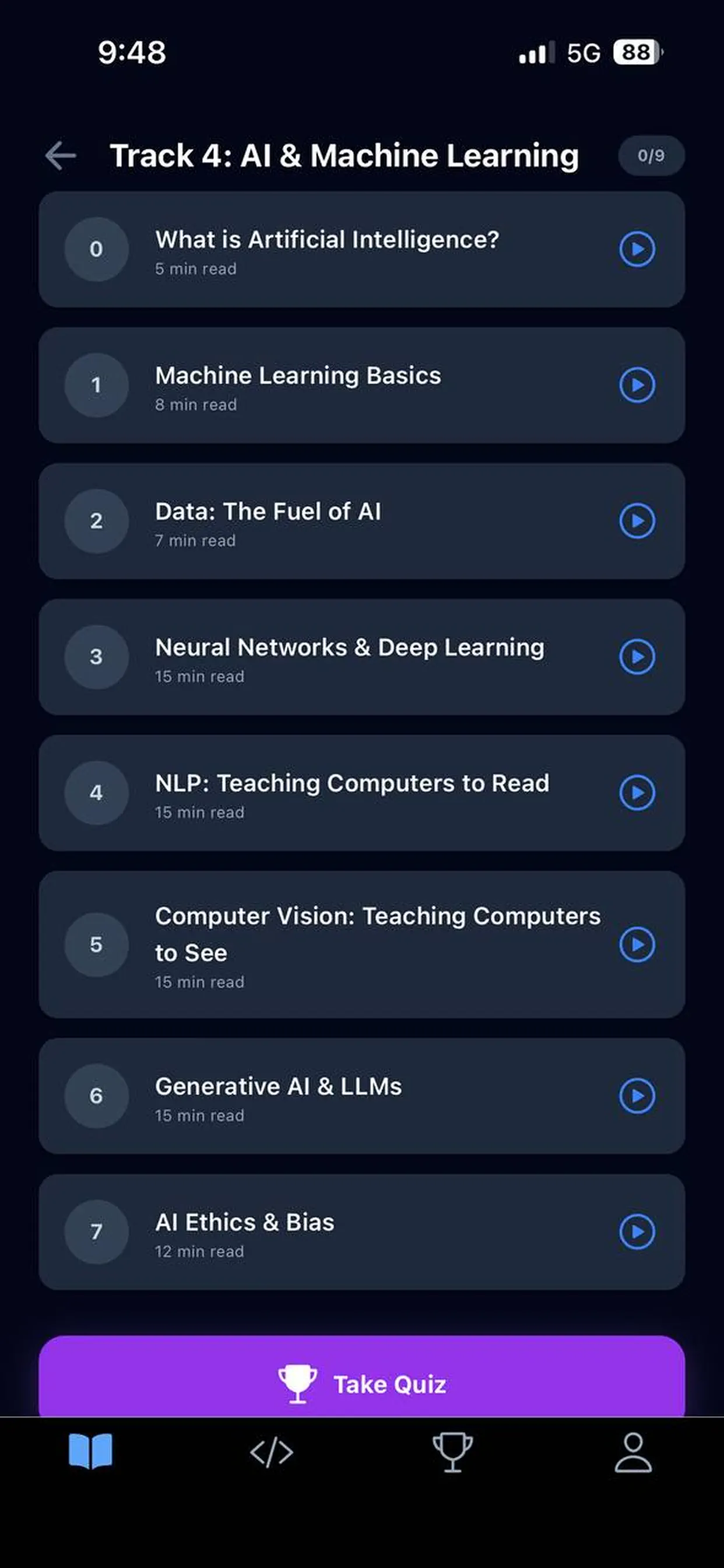Image resolution: width=724 pixels, height=1568 pixels.
Task: Check the 0/9 progress badge
Action: [x=651, y=155]
